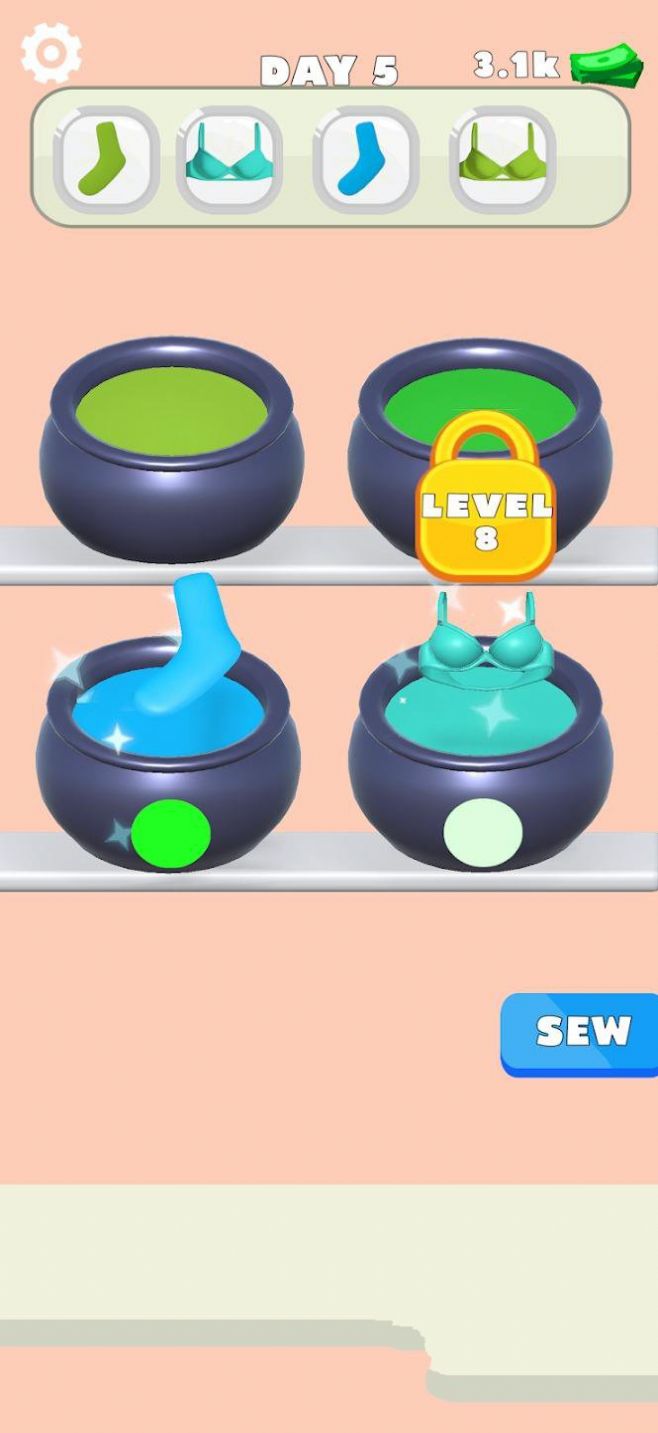
Task: Select the green bra order tile
Action: pyautogui.click(x=502, y=158)
